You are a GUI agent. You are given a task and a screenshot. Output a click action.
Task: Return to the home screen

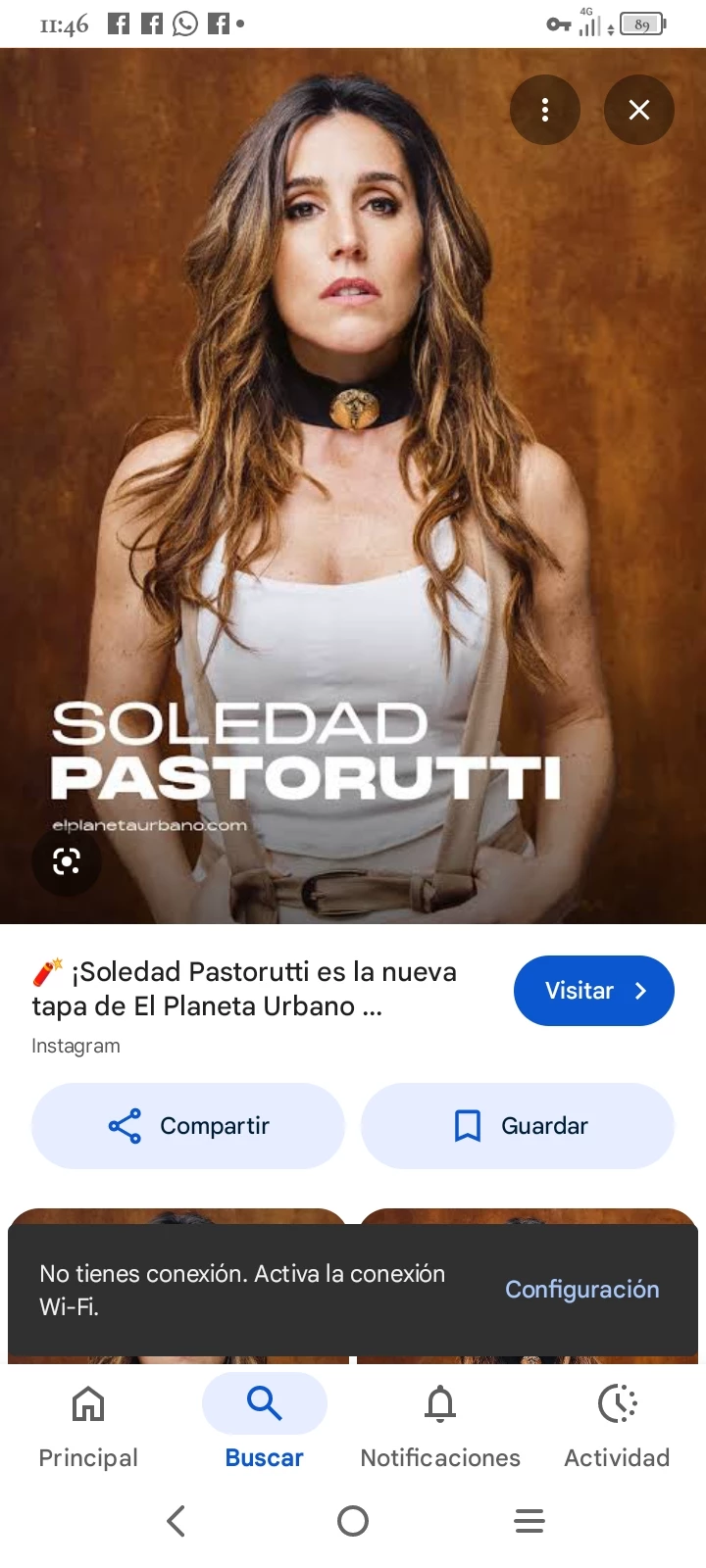353,1521
